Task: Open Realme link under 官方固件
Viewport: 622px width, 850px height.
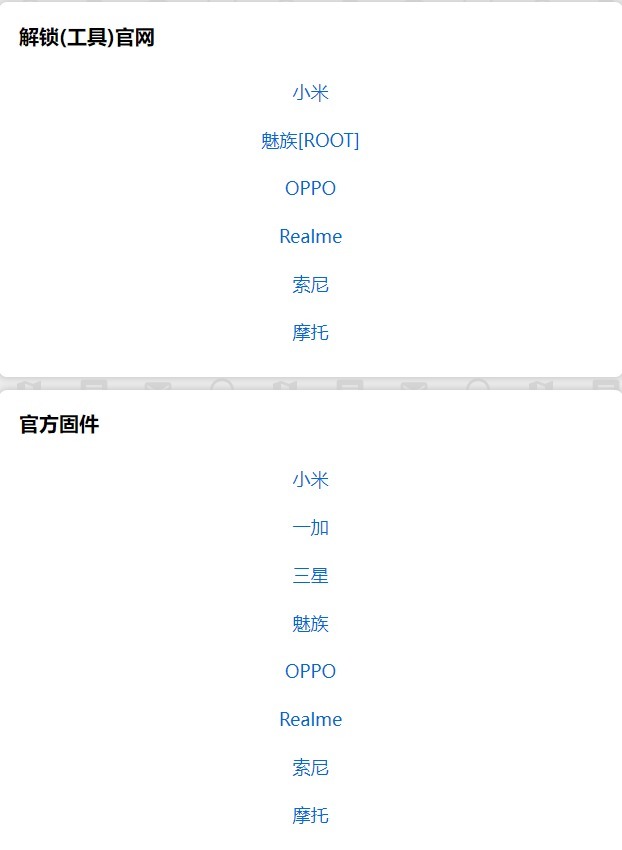Action: (310, 720)
